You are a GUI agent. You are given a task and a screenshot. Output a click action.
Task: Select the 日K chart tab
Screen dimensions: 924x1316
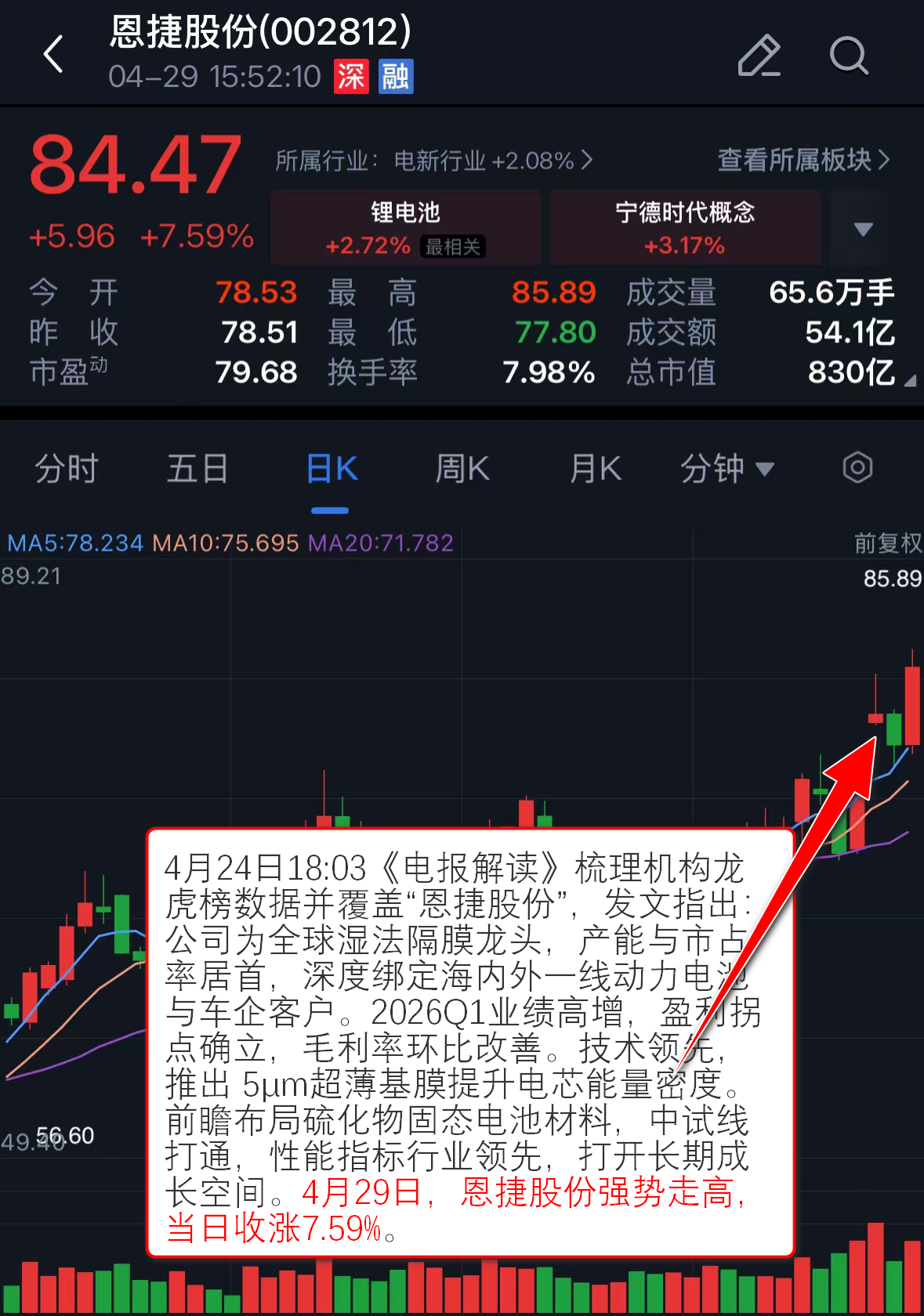(331, 468)
